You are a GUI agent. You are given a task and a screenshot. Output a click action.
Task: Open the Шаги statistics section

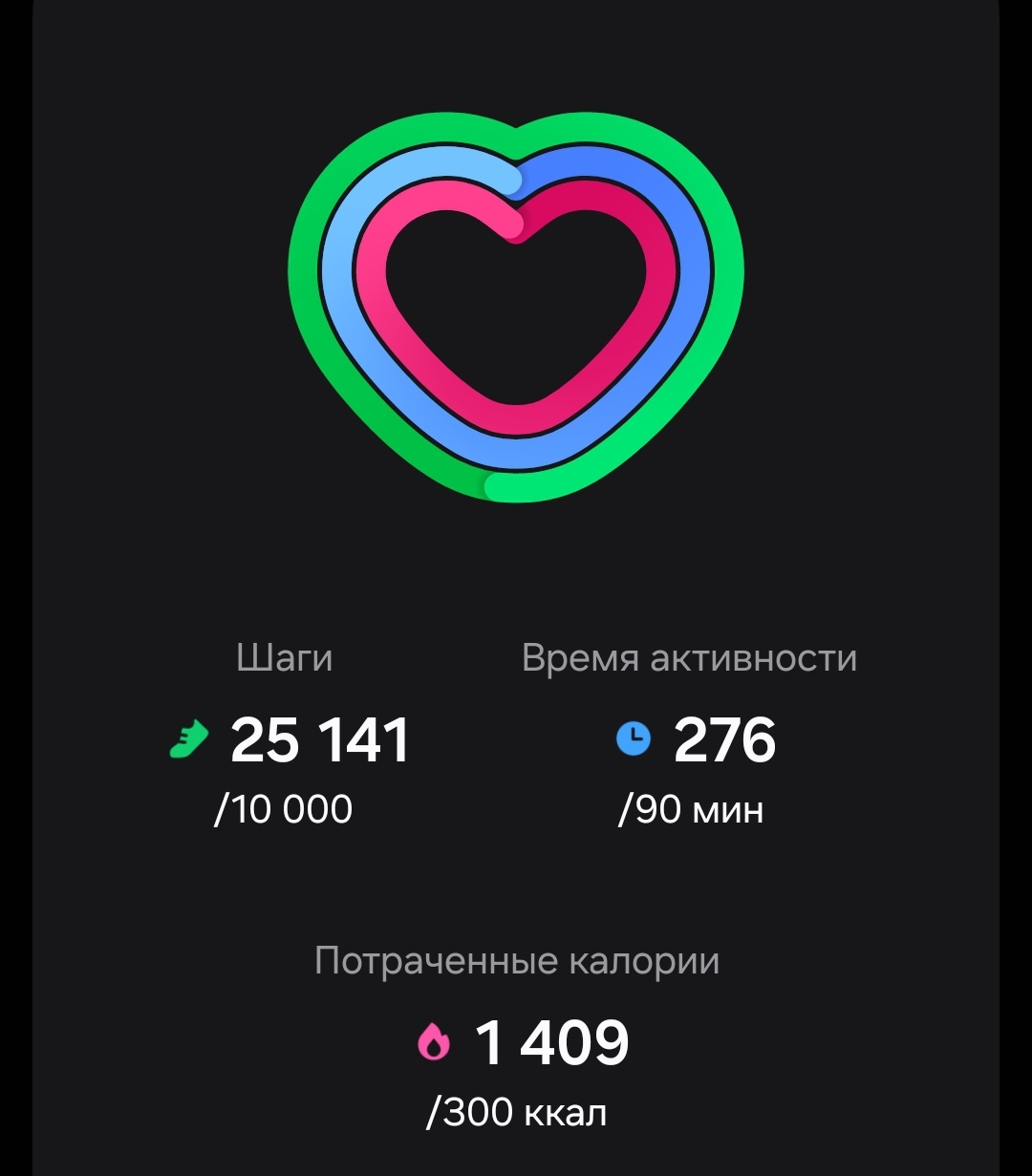pyautogui.click(x=284, y=656)
